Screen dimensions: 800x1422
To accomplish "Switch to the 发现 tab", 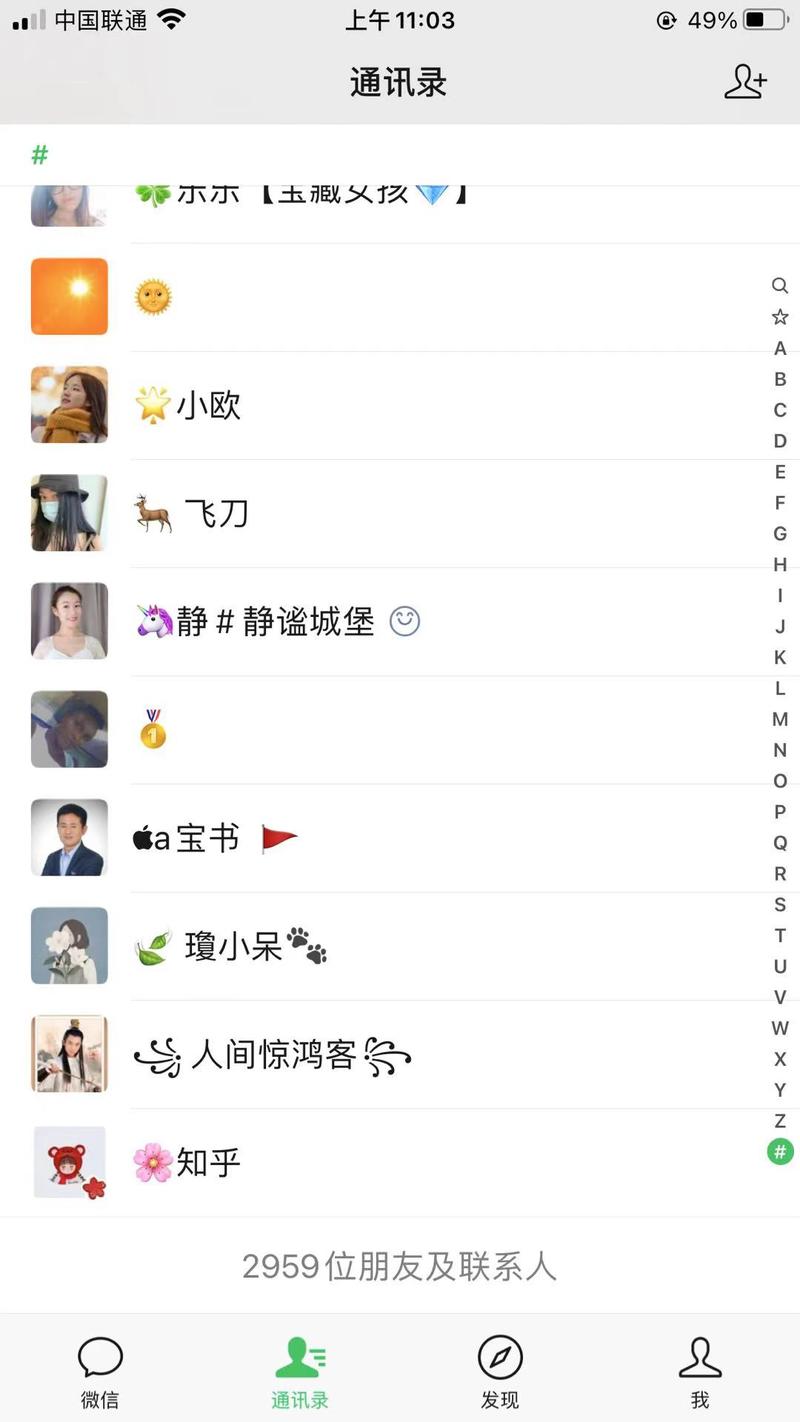I will [x=499, y=1372].
